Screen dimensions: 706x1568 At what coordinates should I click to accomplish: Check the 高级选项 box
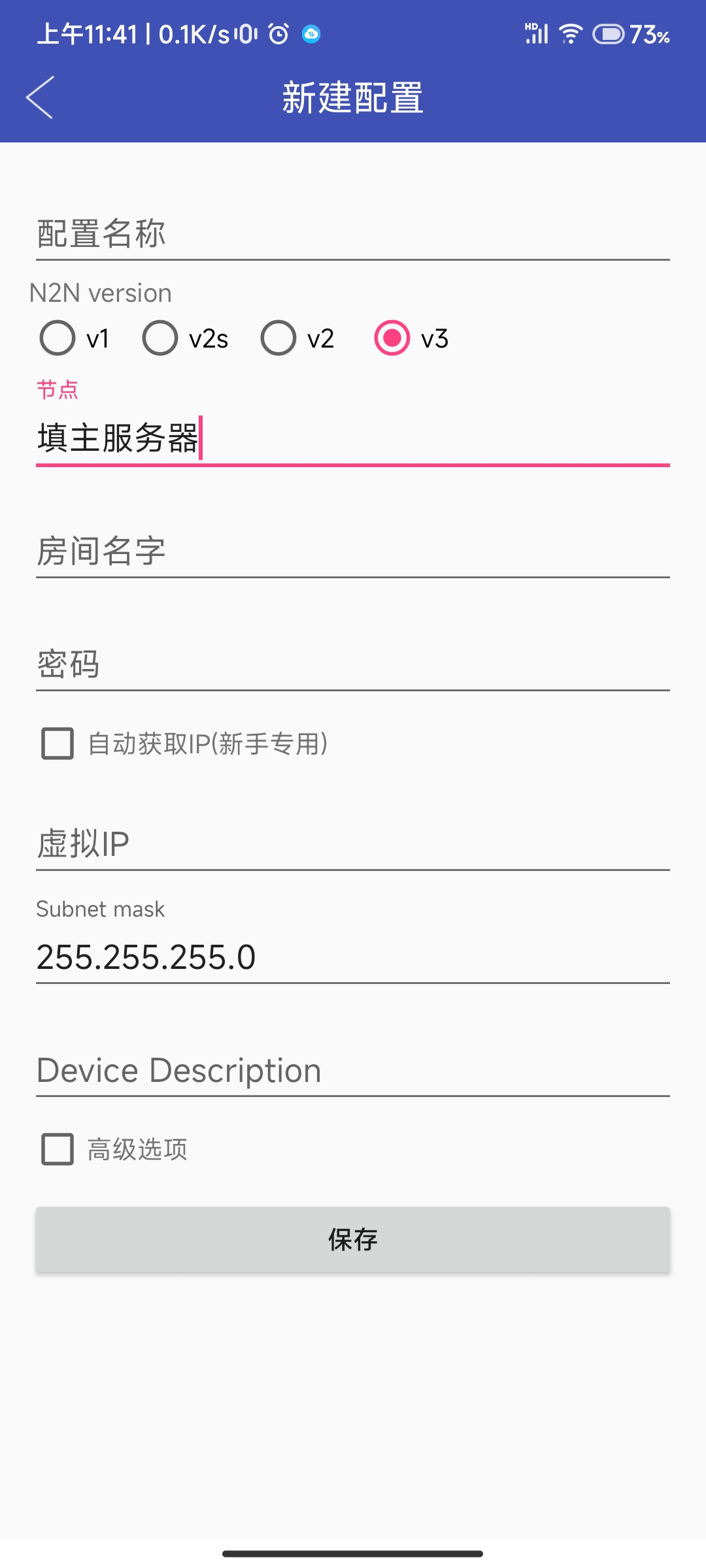coord(58,1149)
